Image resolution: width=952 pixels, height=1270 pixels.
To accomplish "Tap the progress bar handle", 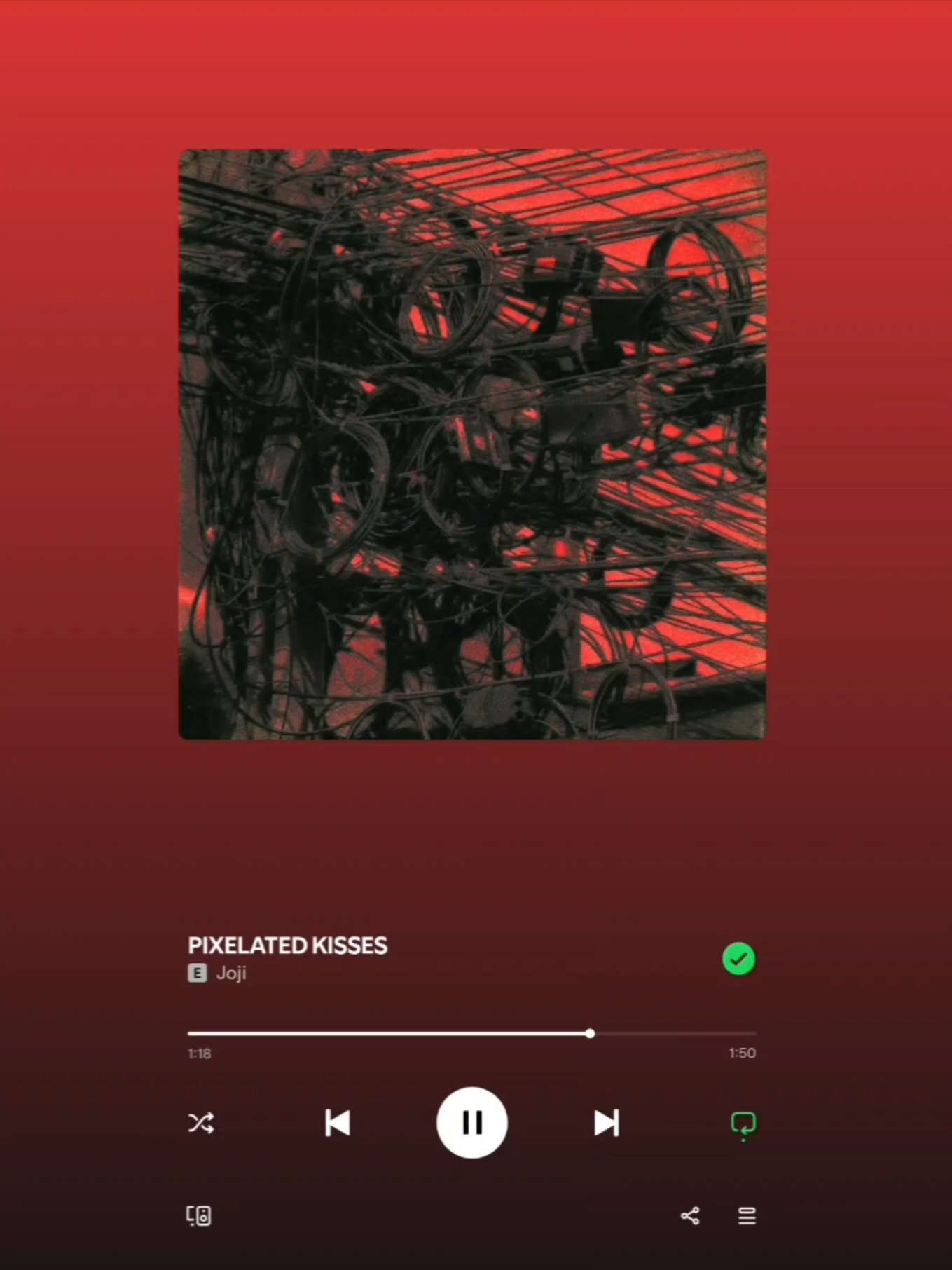I will [x=590, y=1033].
